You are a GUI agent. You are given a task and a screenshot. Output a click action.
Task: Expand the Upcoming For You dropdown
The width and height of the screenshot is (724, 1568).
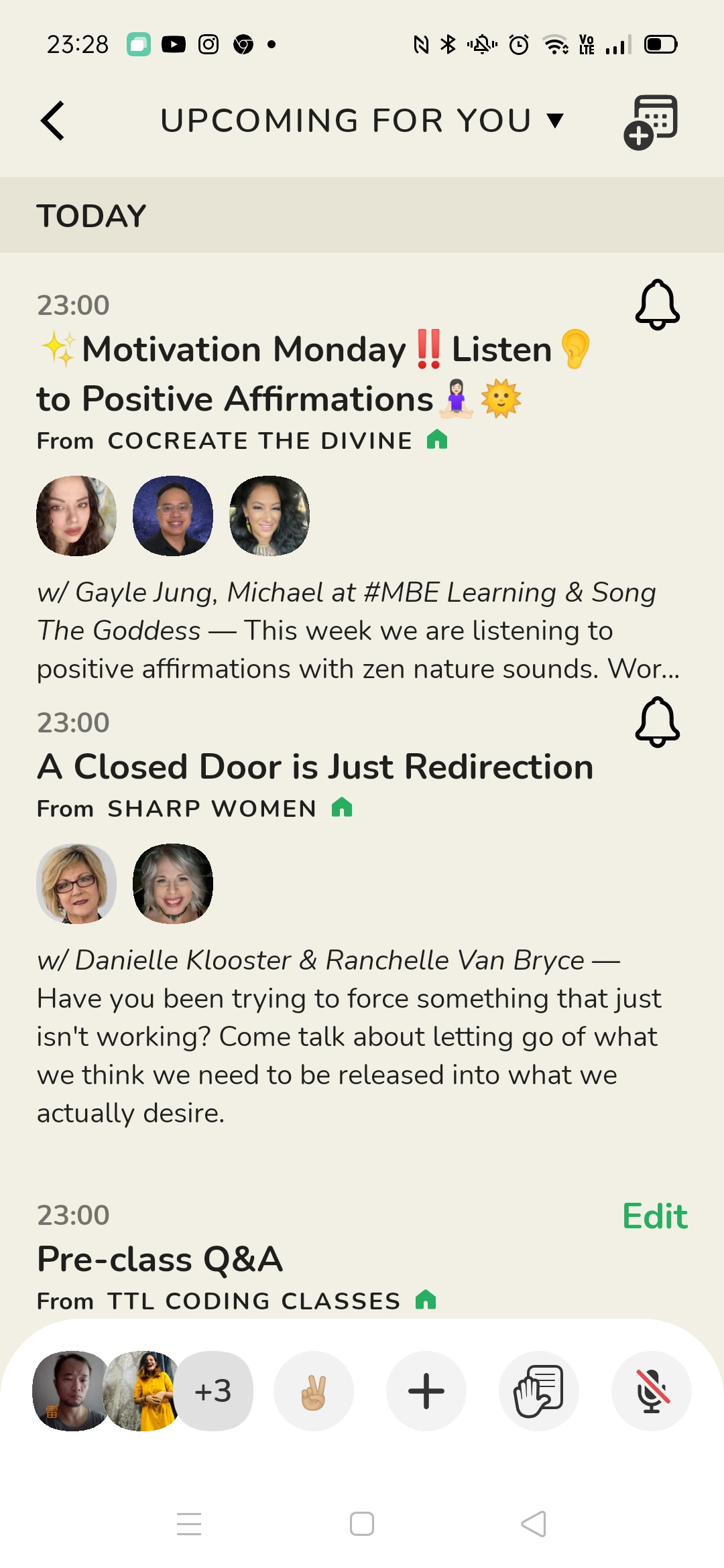[x=362, y=121]
